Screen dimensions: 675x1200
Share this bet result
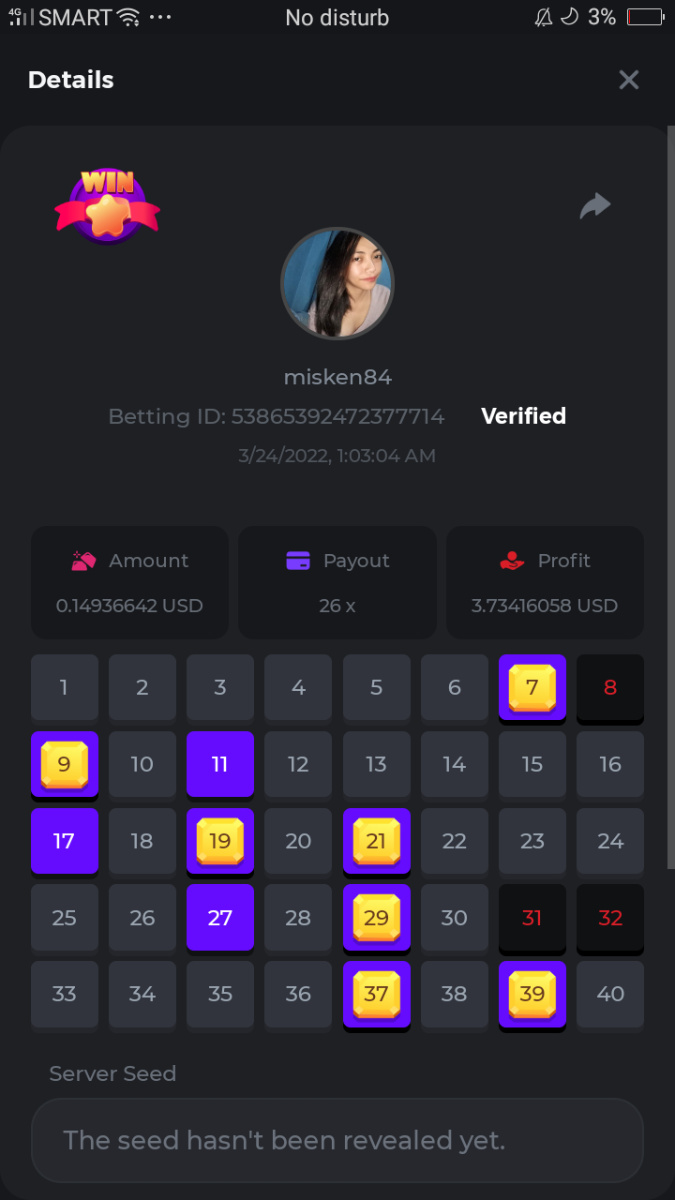click(x=595, y=206)
